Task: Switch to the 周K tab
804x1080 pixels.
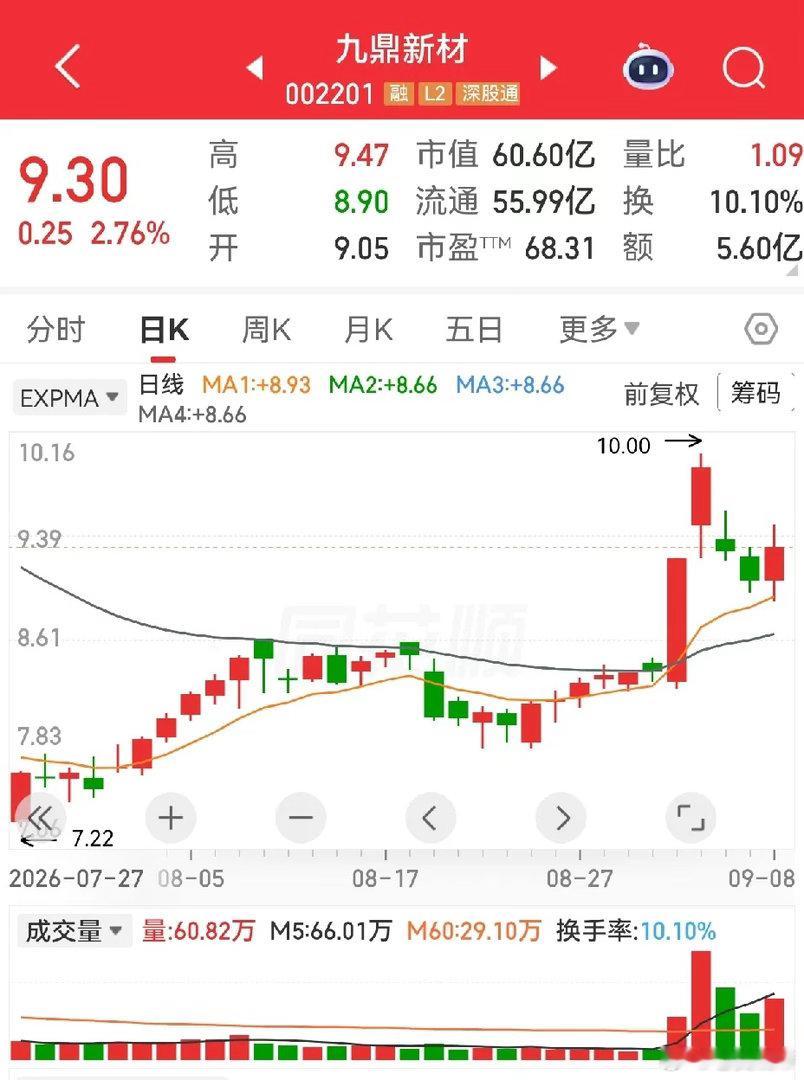Action: pyautogui.click(x=267, y=330)
